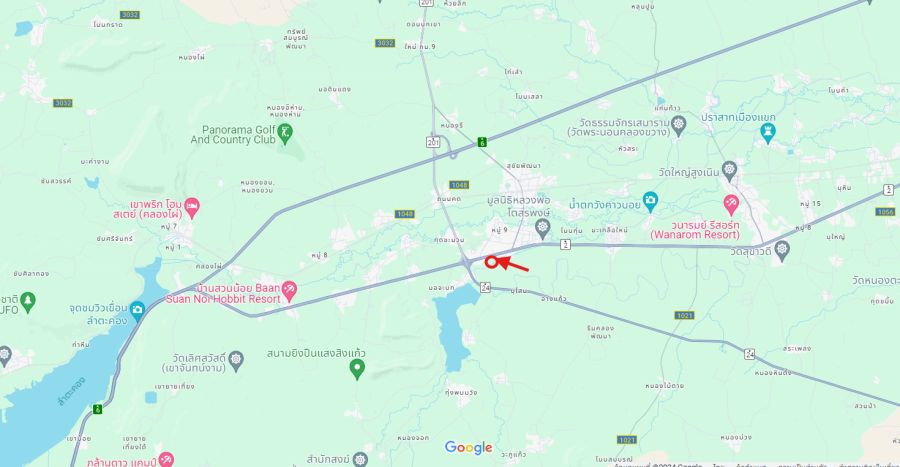
Task: Open the วัดเลิศสวัสดิ์ (เขาจันทน์งาม) temple marker
Action: point(235,357)
